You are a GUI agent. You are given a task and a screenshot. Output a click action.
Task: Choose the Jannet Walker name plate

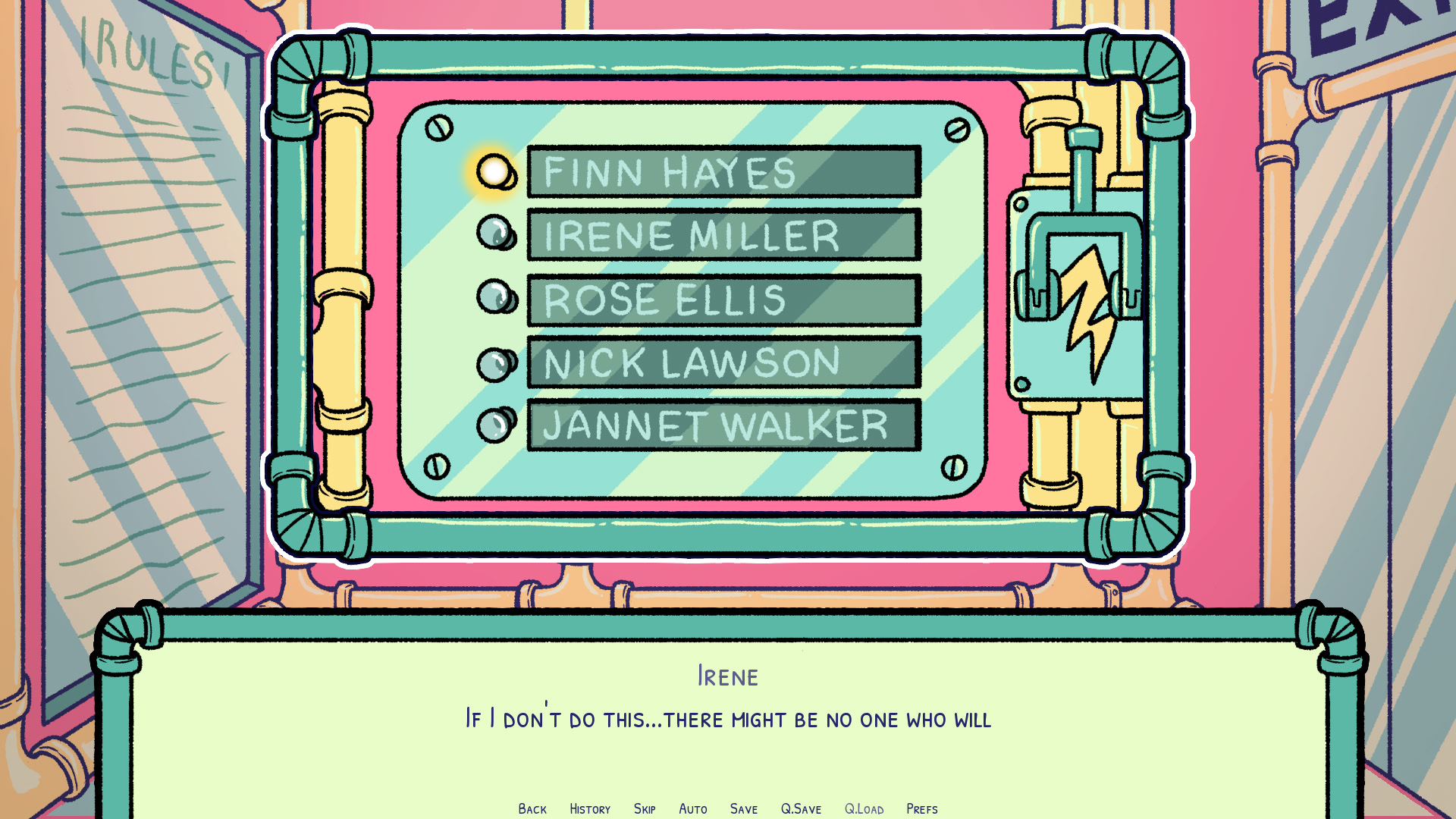723,425
